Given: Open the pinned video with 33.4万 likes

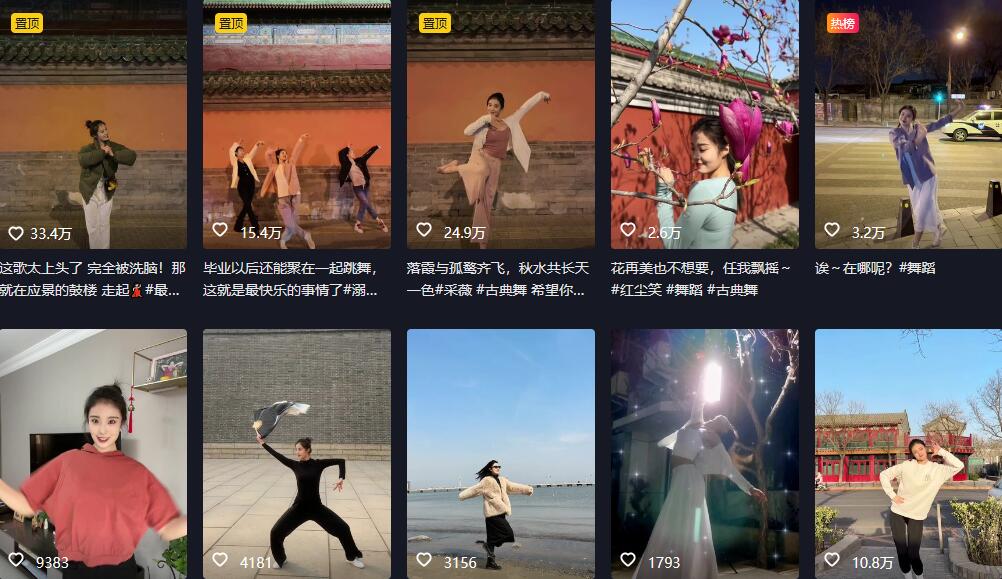Looking at the screenshot, I should [93, 125].
